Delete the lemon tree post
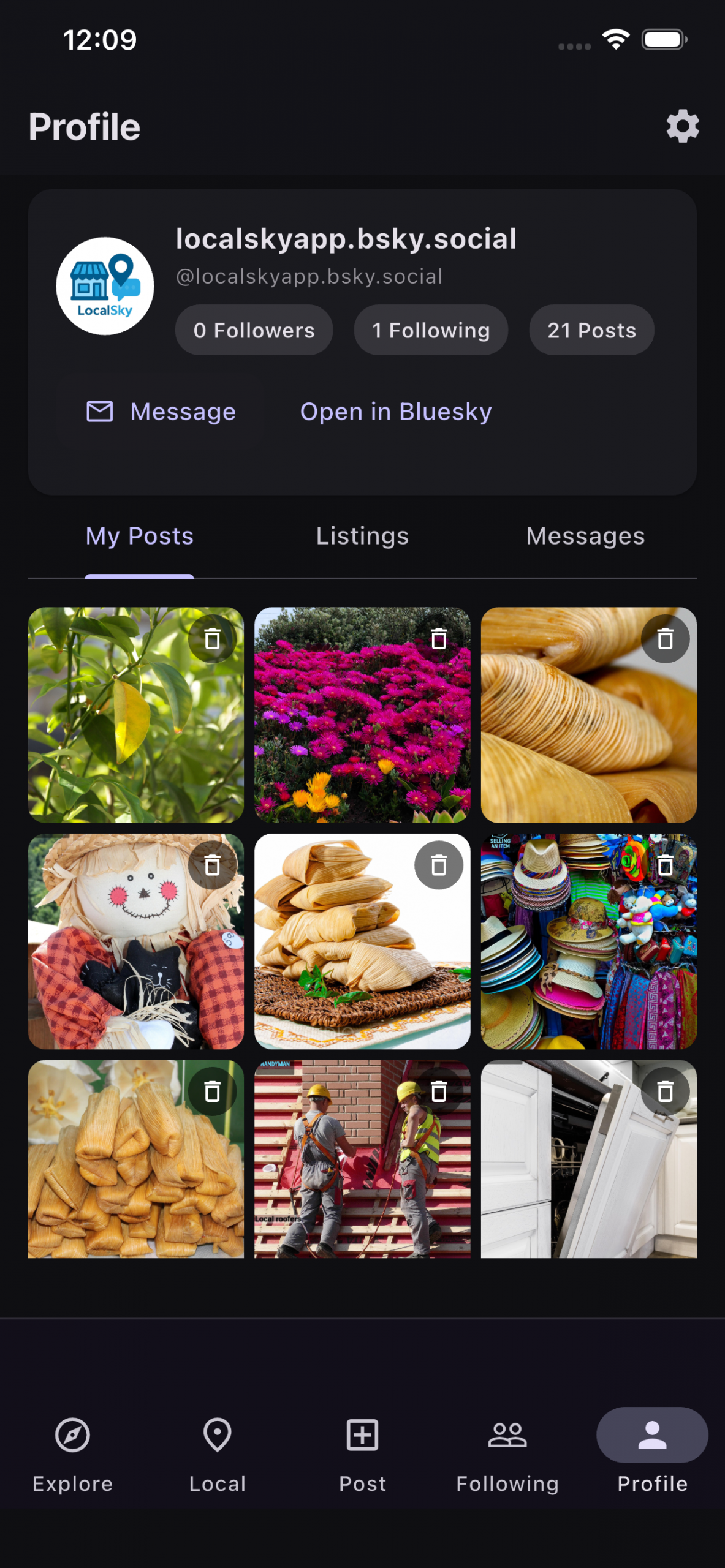The height and width of the screenshot is (1568, 725). pos(212,639)
